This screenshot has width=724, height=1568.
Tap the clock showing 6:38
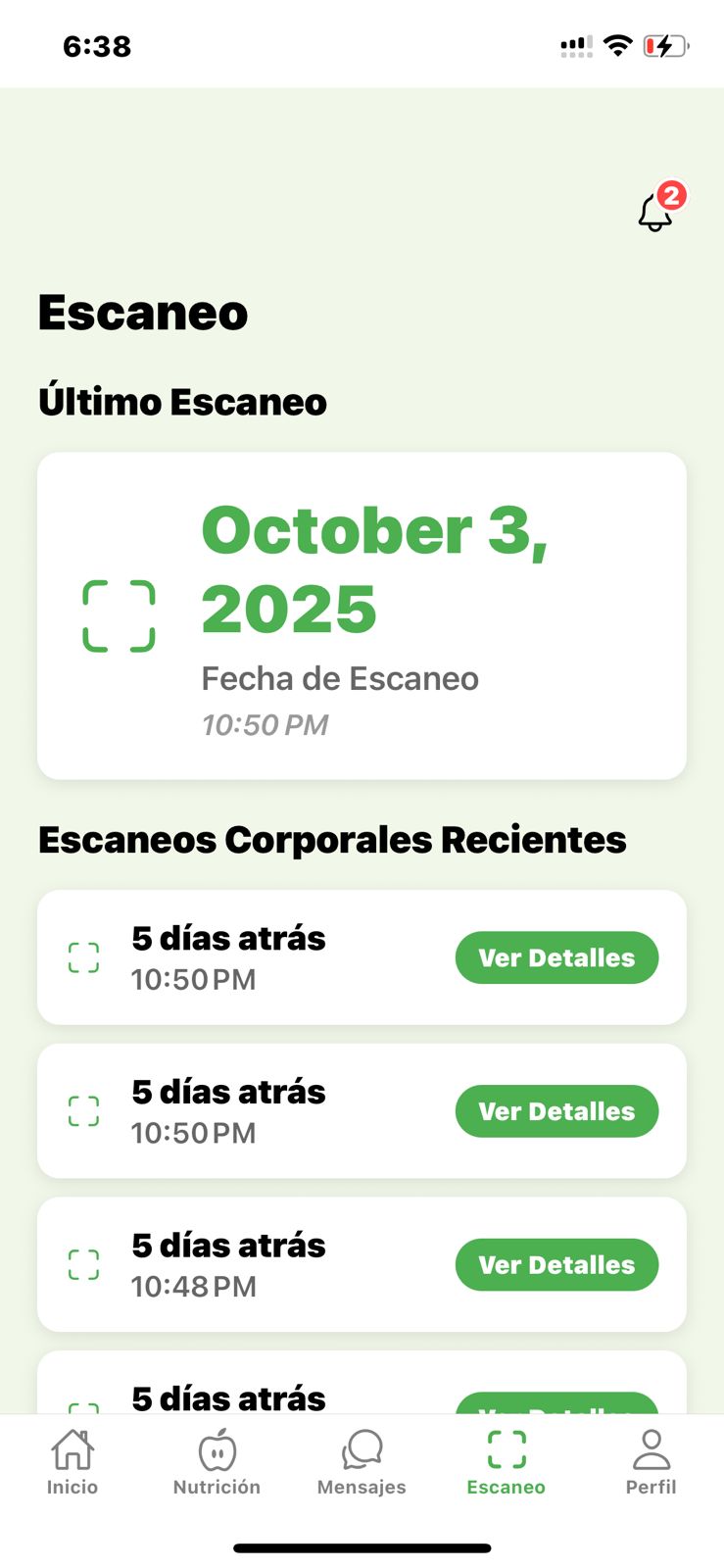97,46
